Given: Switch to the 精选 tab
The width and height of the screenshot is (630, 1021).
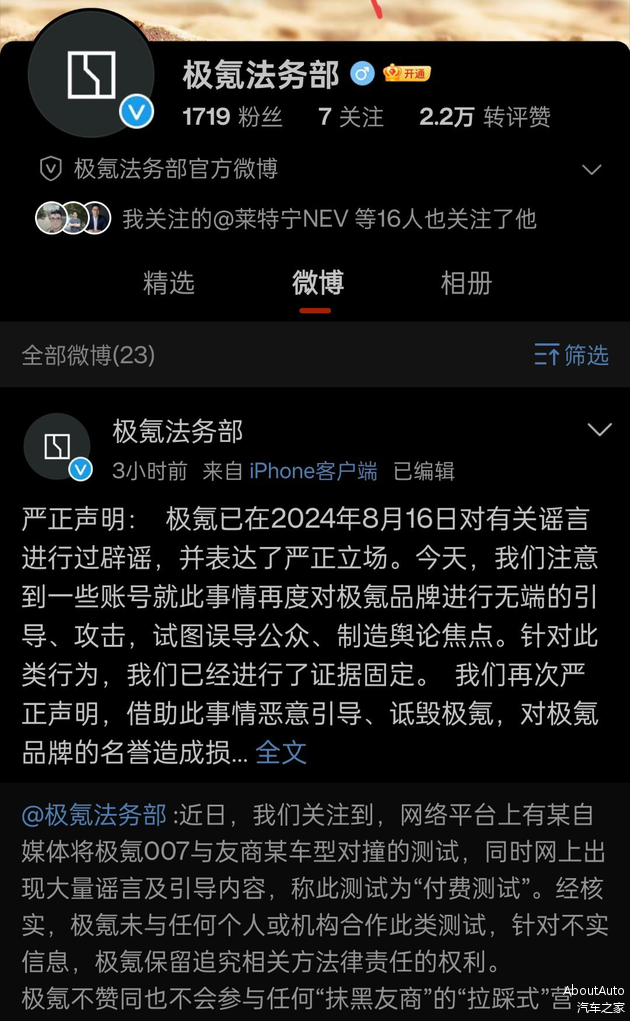Looking at the screenshot, I should click(169, 283).
